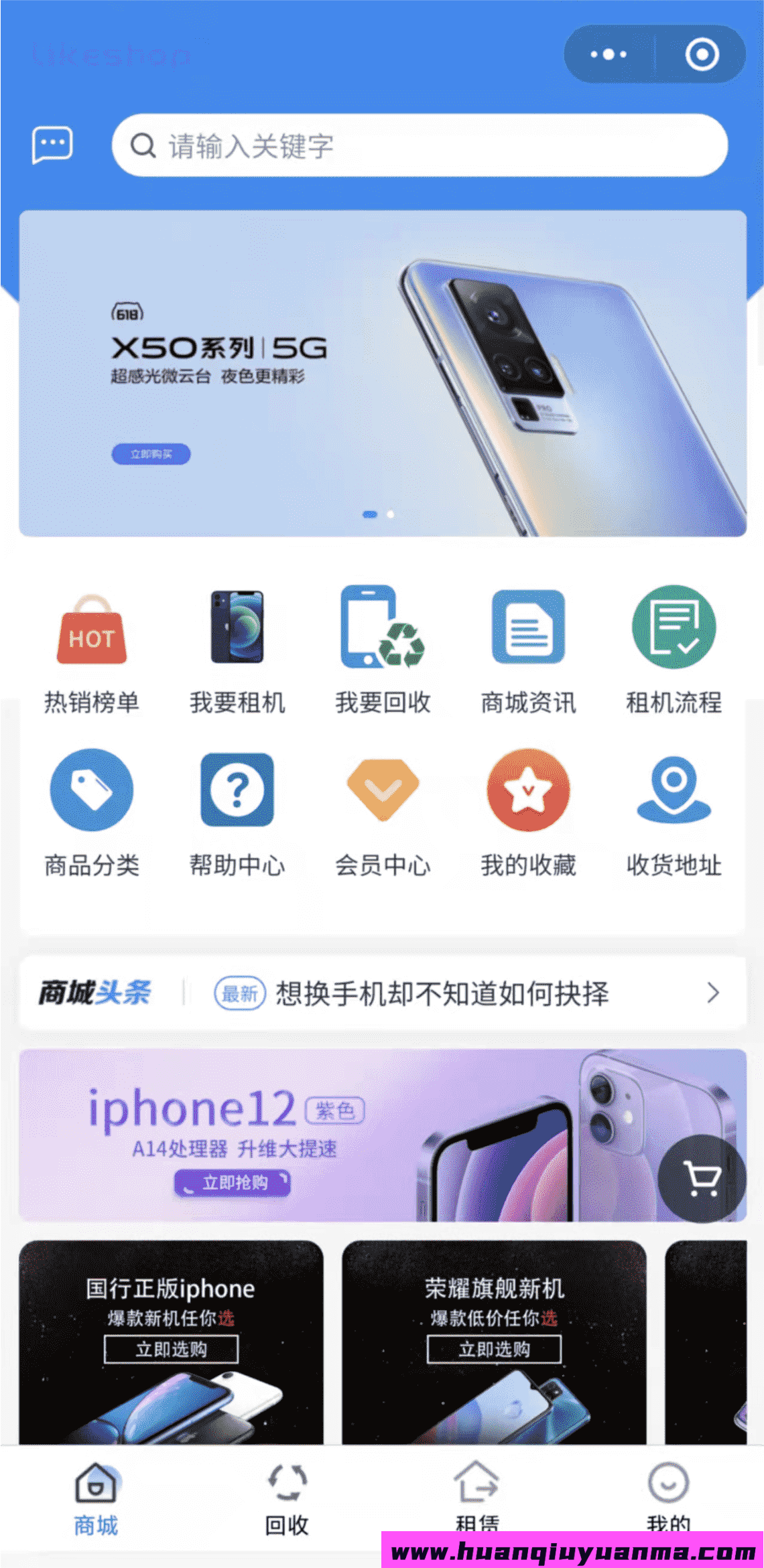Screen dimensions: 764x1568
Task: Open 帮助中心 help center
Action: click(x=237, y=812)
